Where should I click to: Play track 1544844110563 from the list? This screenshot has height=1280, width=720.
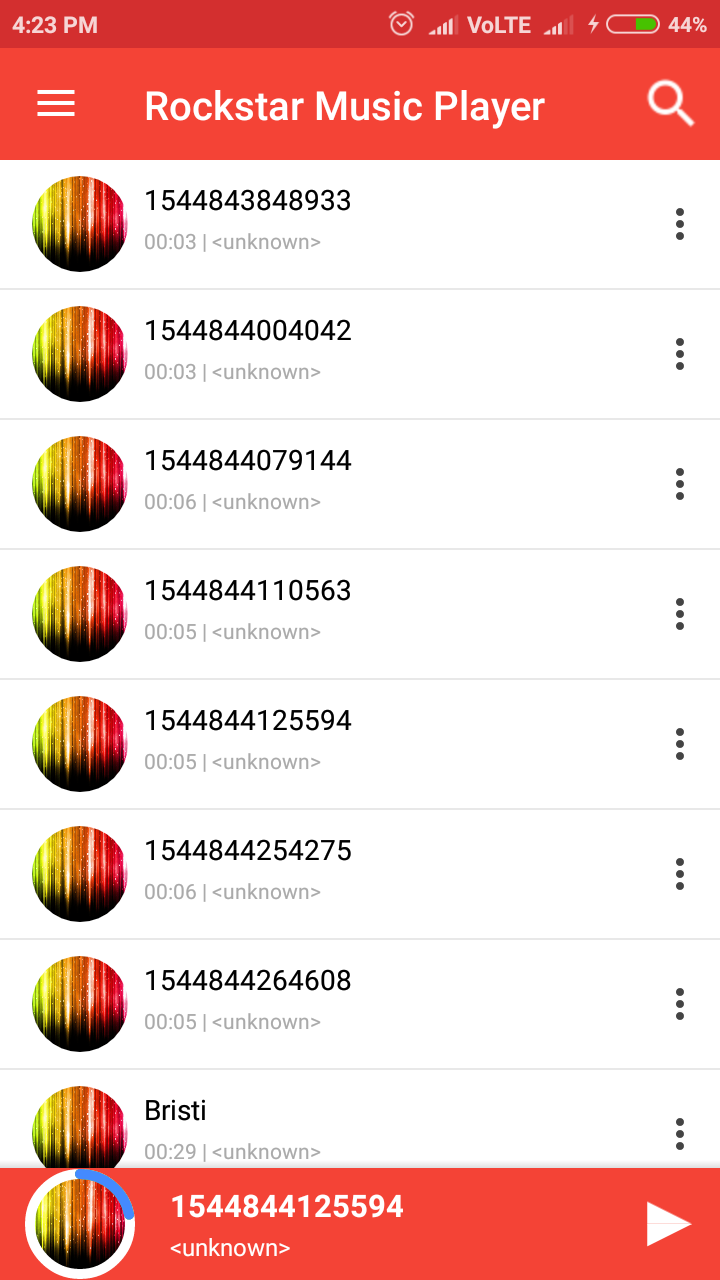tap(300, 614)
